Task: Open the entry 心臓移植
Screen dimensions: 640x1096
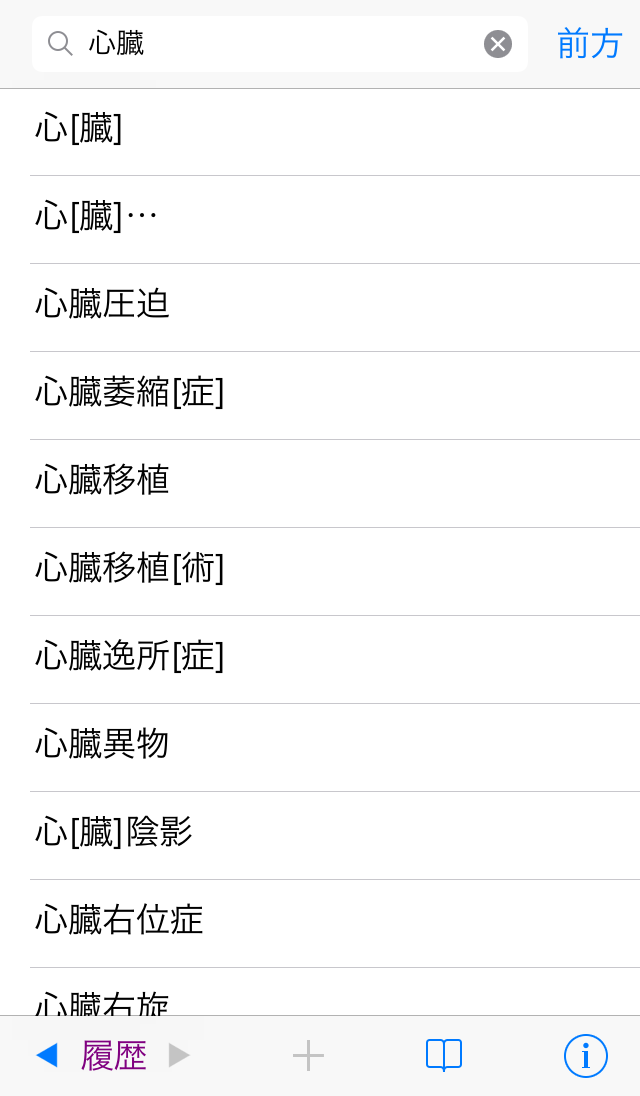Action: pyautogui.click(x=320, y=482)
